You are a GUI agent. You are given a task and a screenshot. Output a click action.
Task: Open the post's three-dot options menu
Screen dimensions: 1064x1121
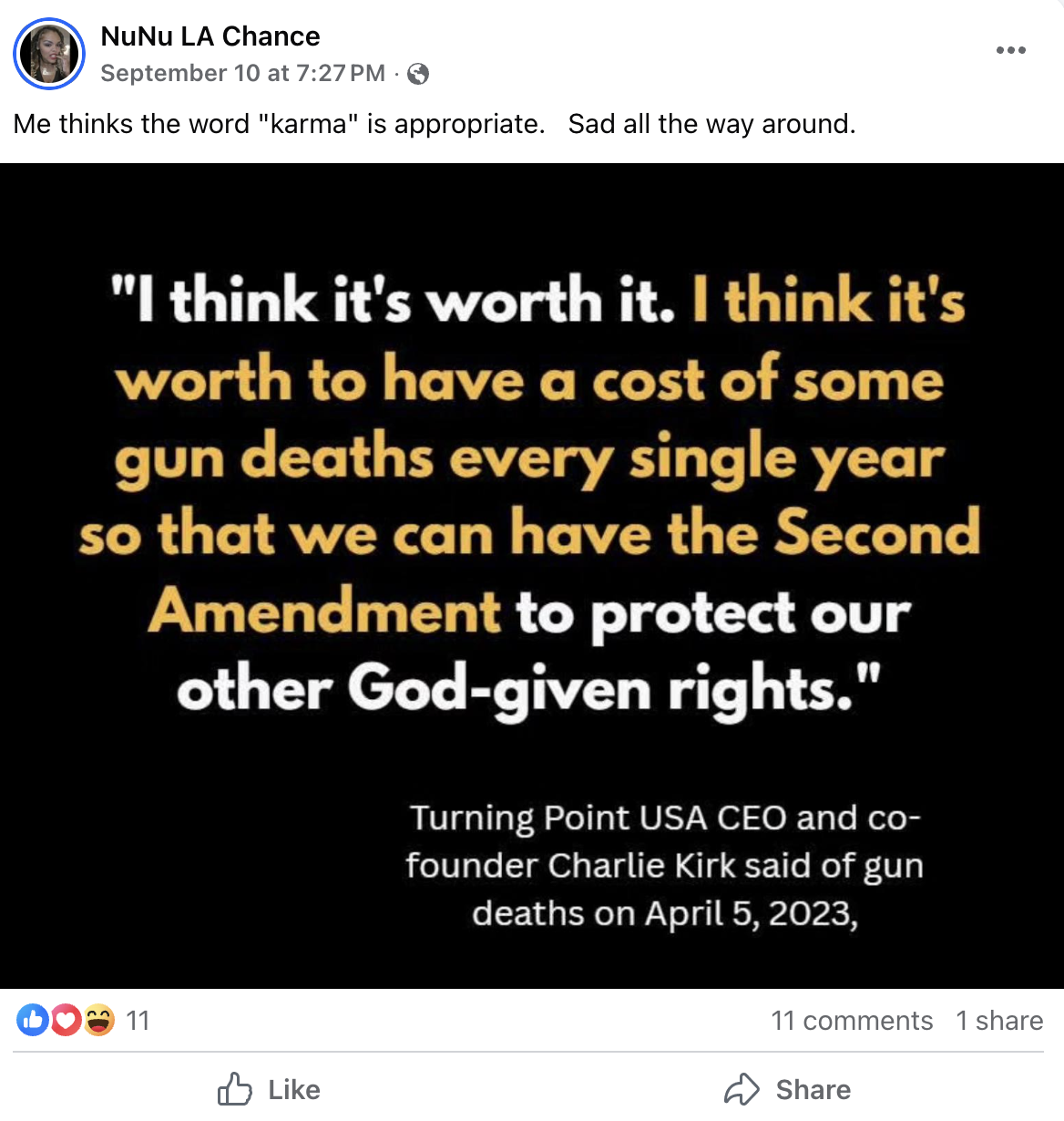coord(1010,50)
